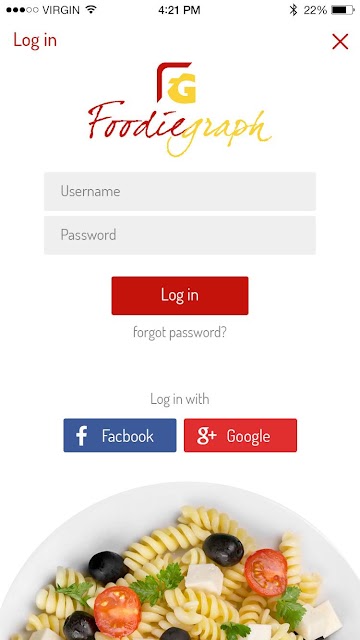This screenshot has height=640, width=360.
Task: Close the login screen with the X
Action: [x=340, y=41]
